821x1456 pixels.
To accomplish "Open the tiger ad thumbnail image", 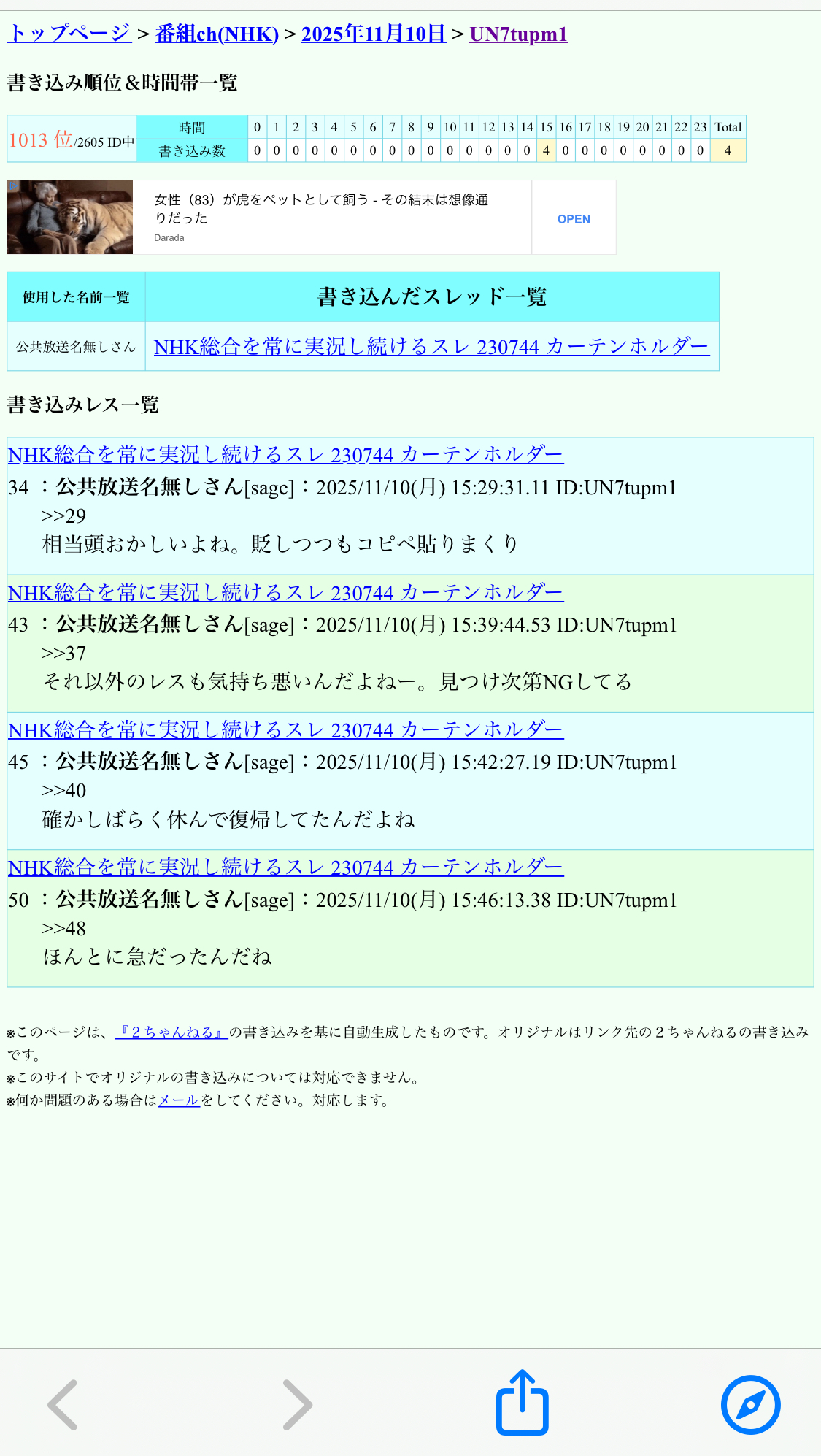I will click(70, 218).
